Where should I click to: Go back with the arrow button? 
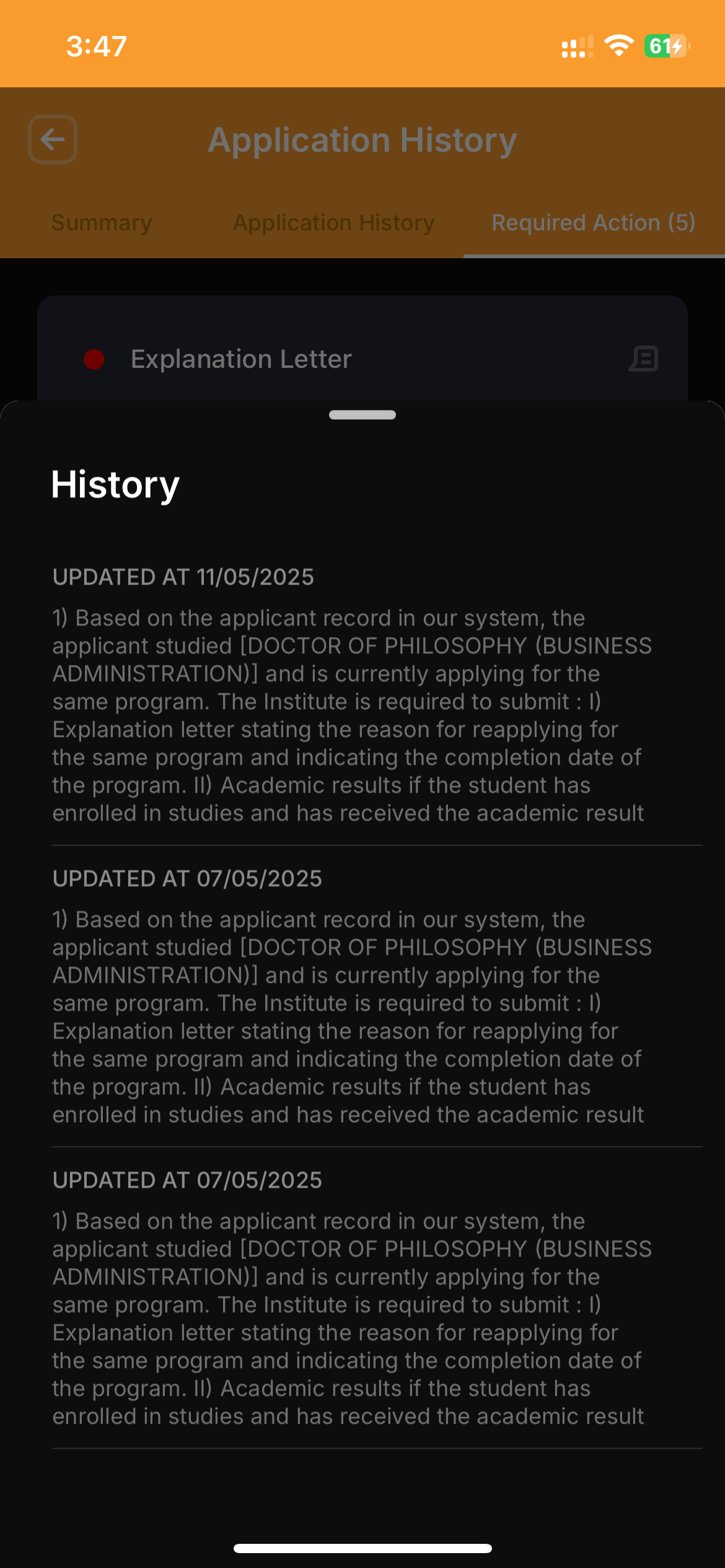pyautogui.click(x=53, y=139)
